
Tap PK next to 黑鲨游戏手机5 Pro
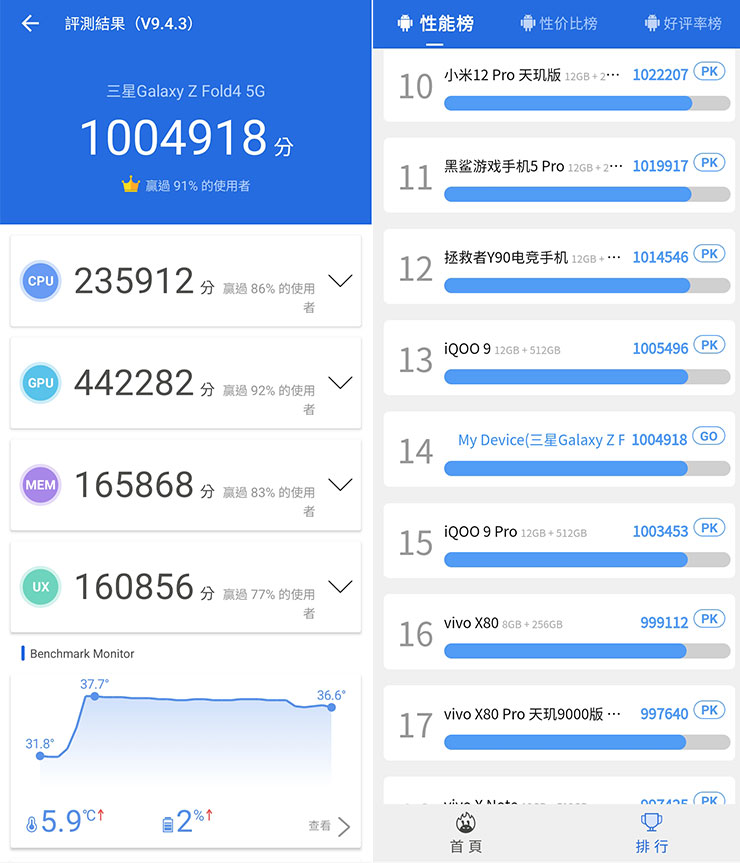point(709,163)
